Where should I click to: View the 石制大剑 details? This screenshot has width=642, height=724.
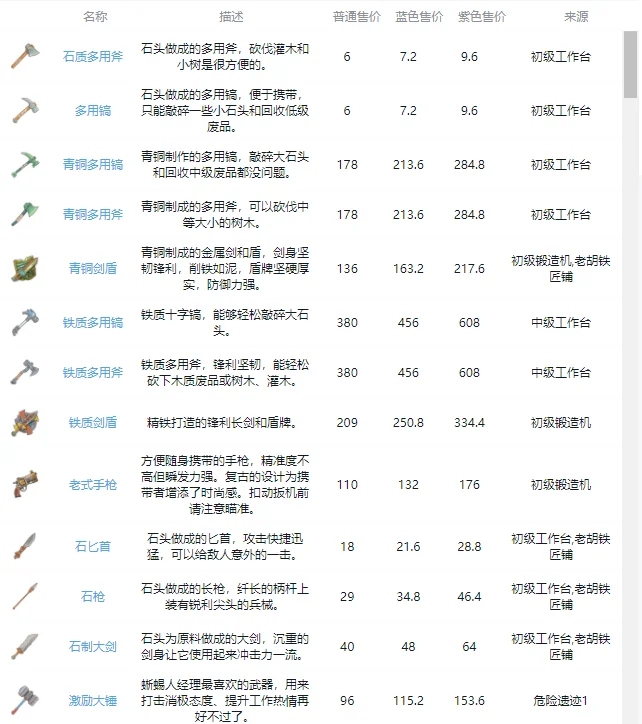click(x=93, y=647)
